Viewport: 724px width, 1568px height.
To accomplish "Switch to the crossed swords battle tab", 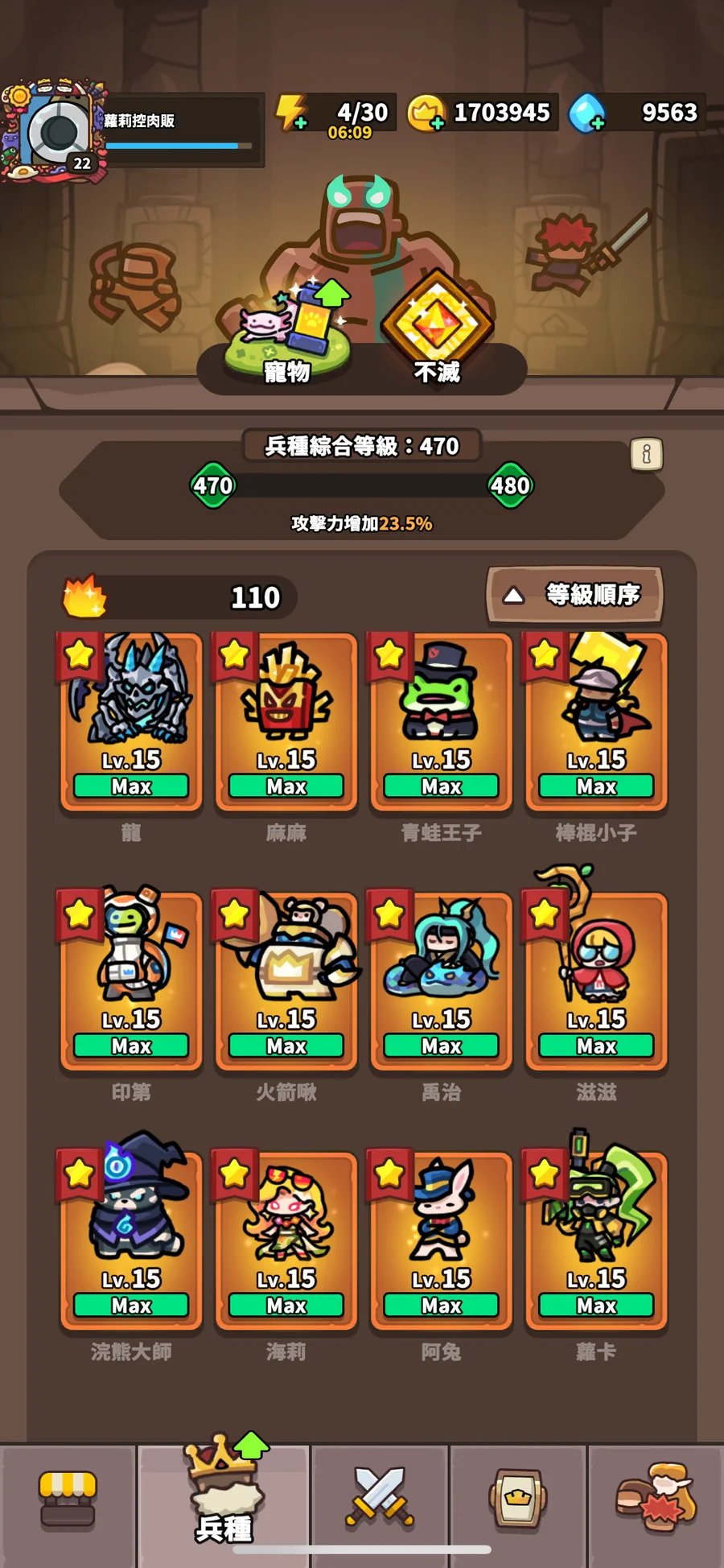I will coord(380,1497).
